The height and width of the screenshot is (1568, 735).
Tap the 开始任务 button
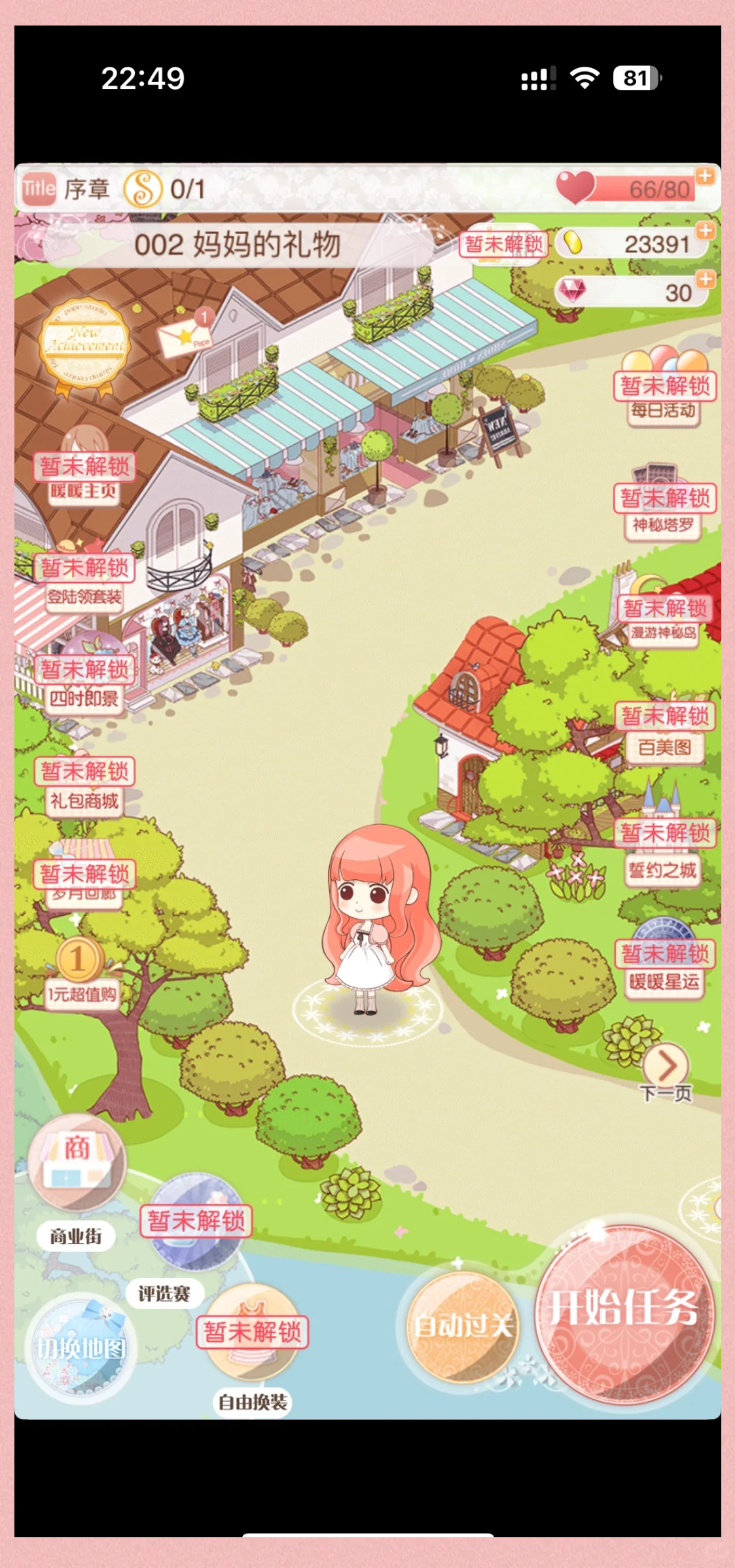pos(624,1310)
